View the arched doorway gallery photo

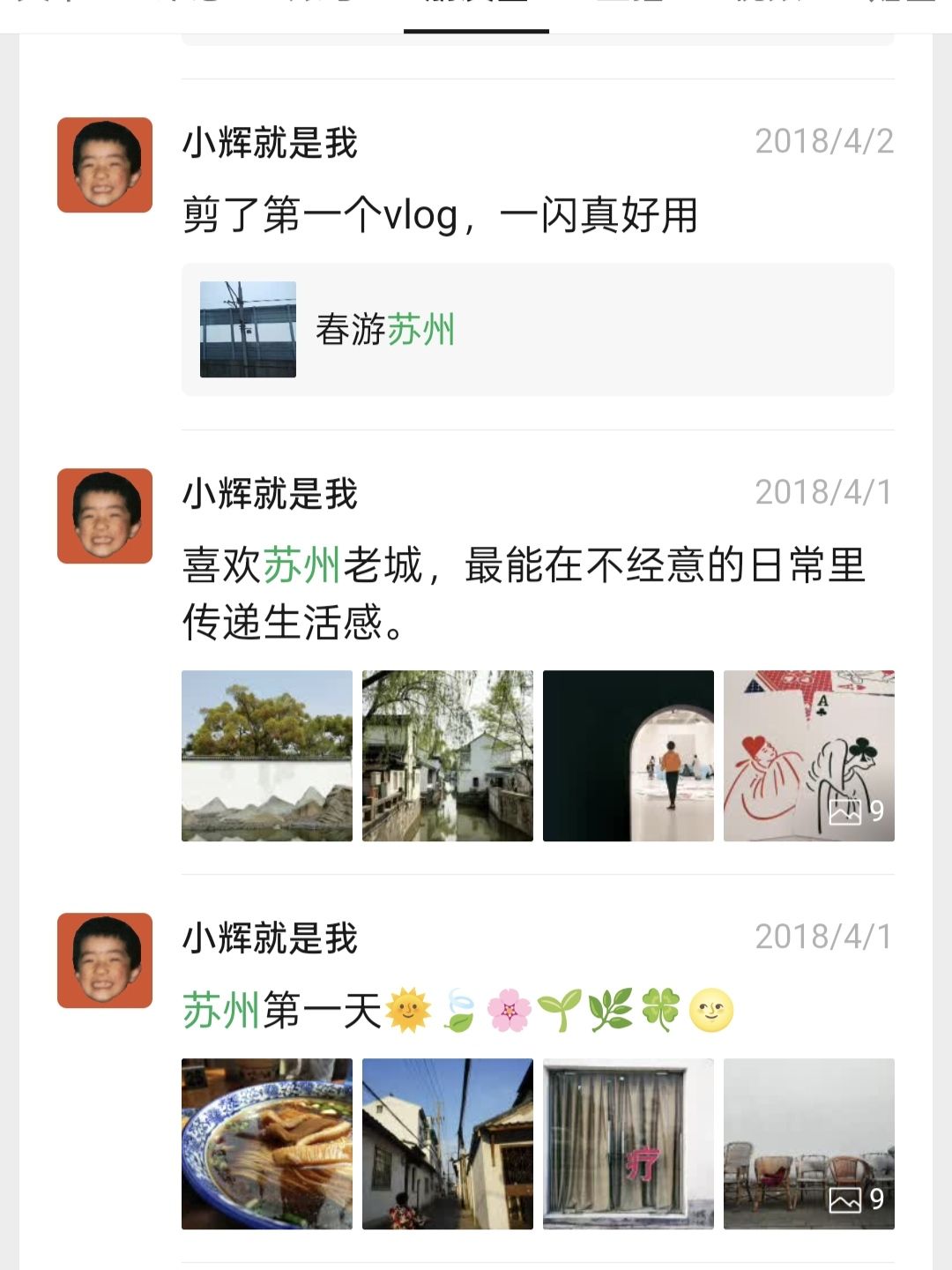click(x=628, y=756)
